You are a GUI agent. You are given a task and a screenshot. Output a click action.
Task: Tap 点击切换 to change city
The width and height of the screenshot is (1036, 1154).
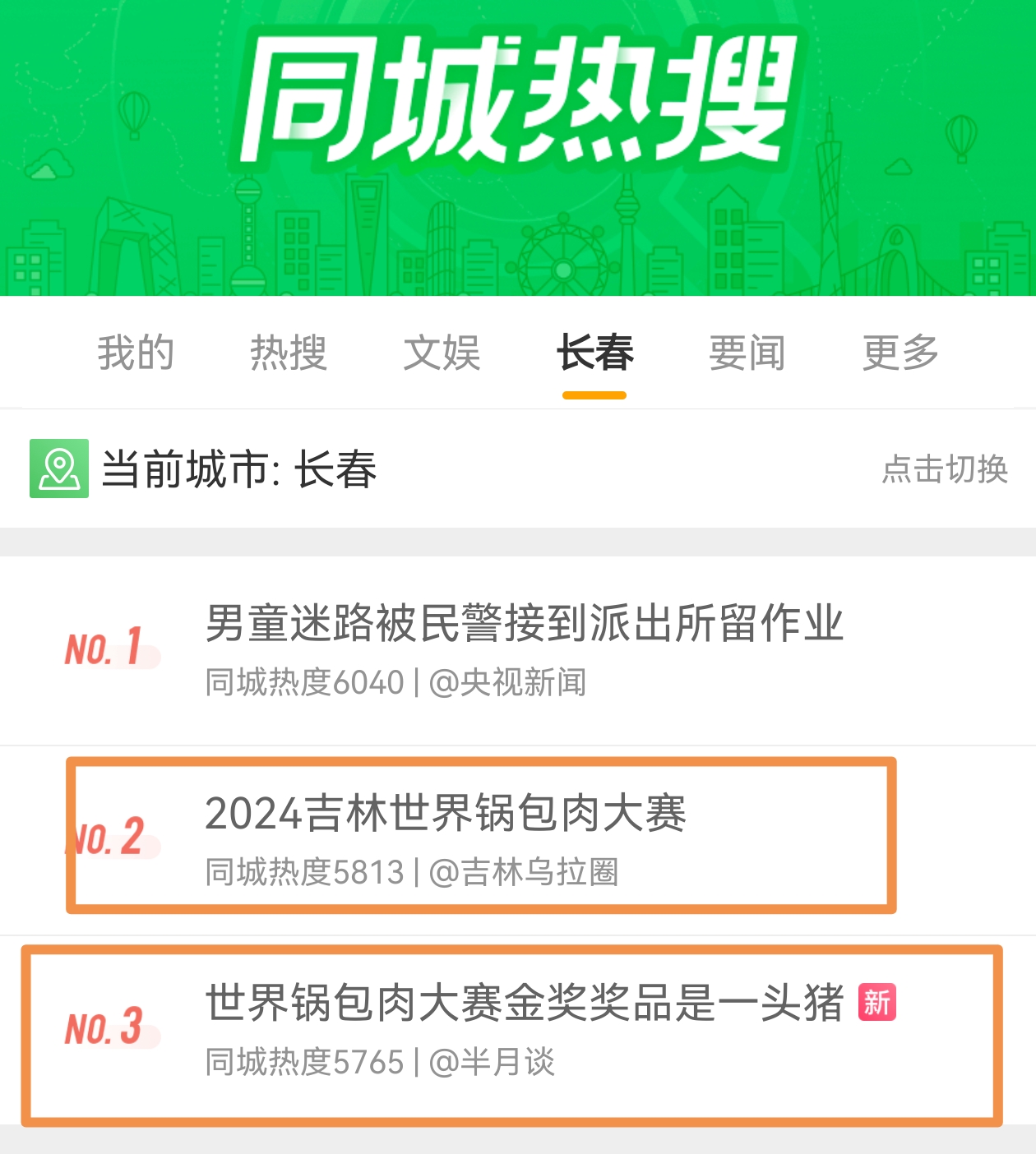tap(945, 469)
